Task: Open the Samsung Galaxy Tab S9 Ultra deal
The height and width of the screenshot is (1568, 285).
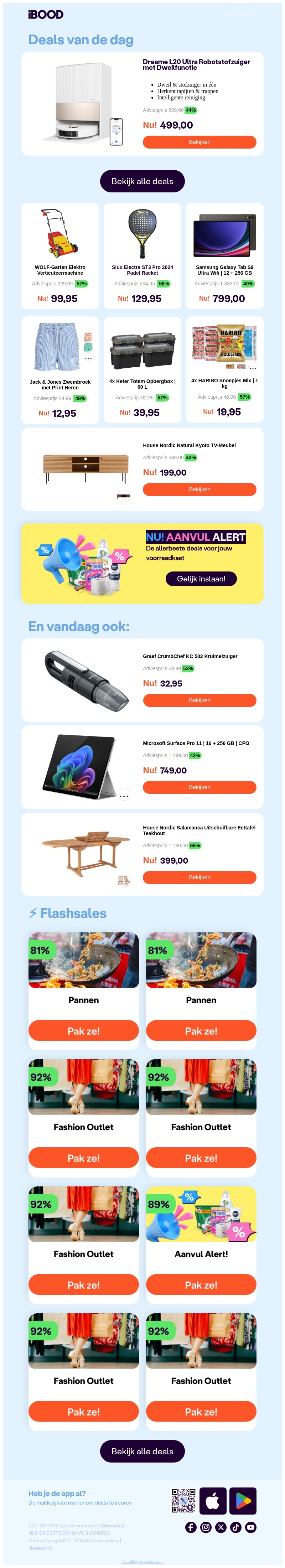Action: [224, 256]
